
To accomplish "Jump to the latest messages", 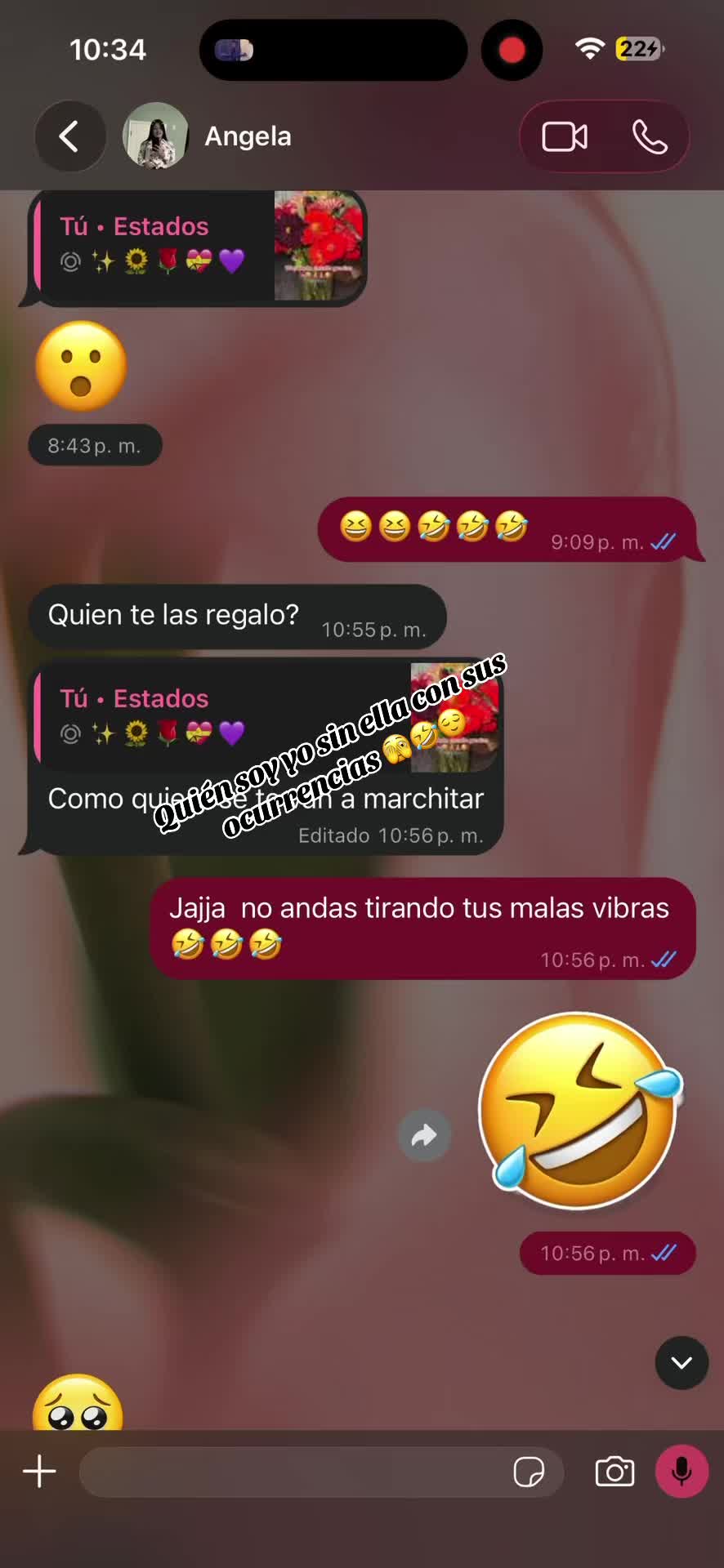I will pos(682,1362).
